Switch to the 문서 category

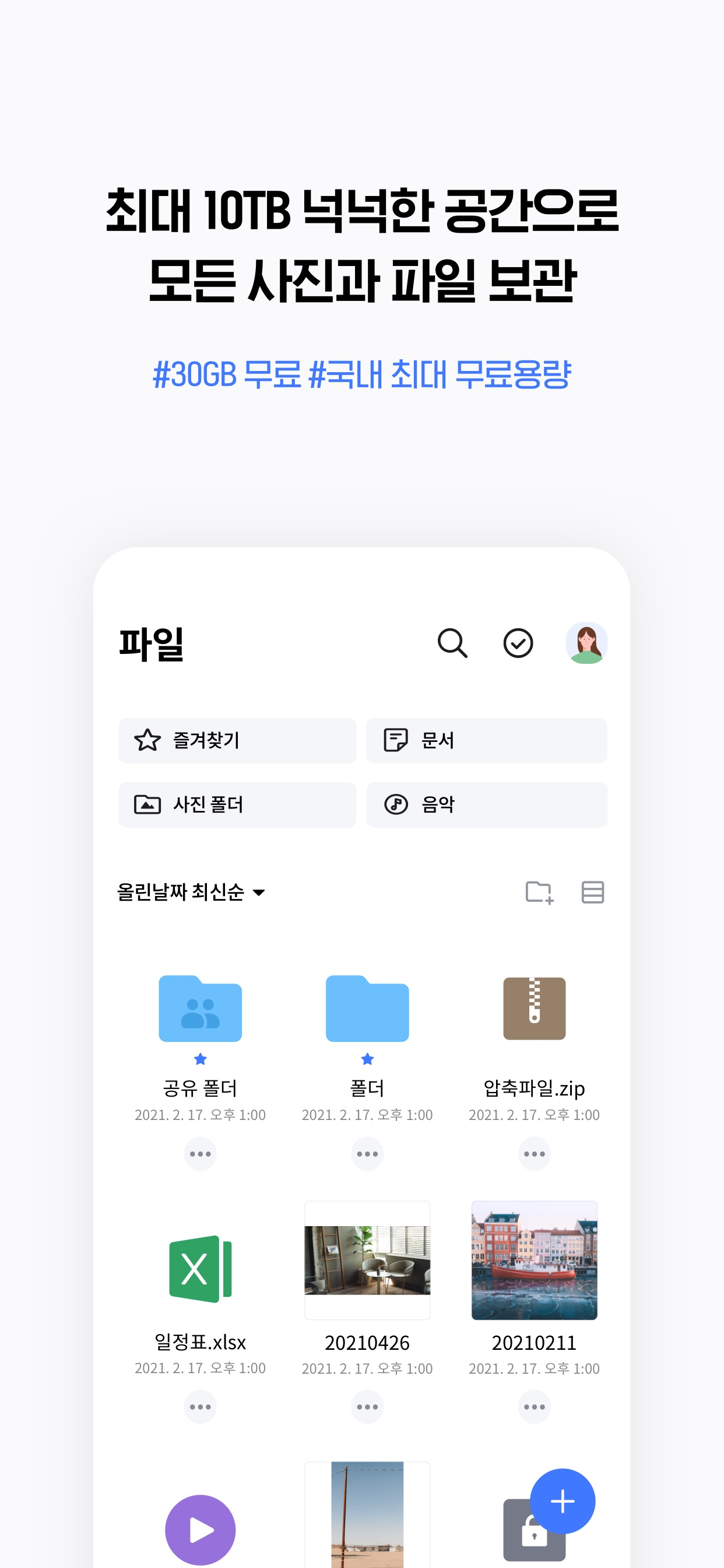tap(487, 741)
